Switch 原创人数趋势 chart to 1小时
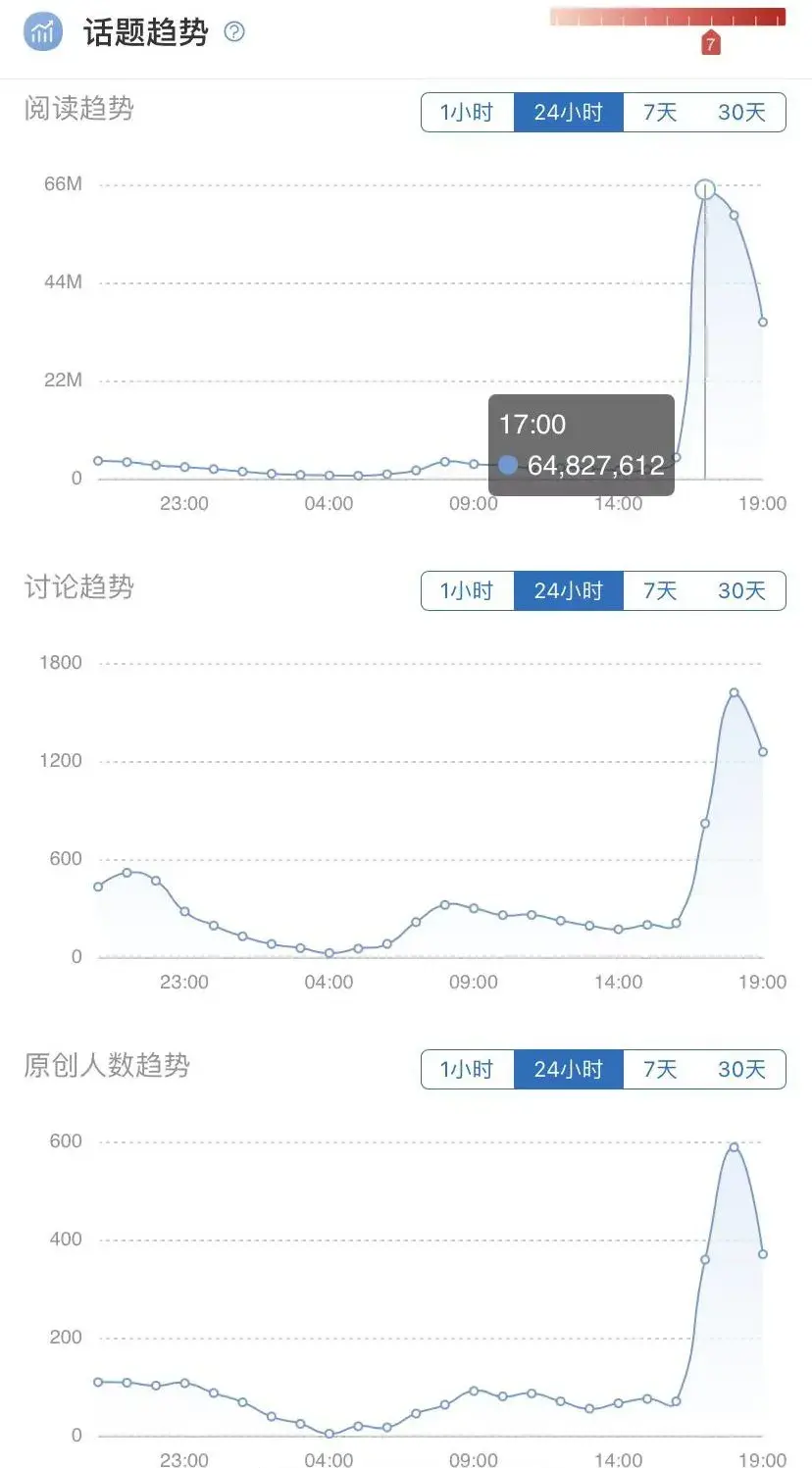This screenshot has height=1468, width=812. (467, 1070)
